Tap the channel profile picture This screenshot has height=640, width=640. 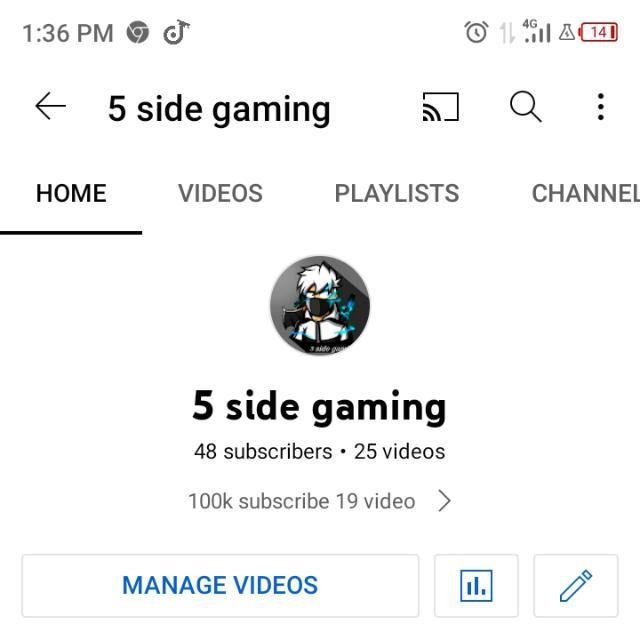(x=320, y=305)
